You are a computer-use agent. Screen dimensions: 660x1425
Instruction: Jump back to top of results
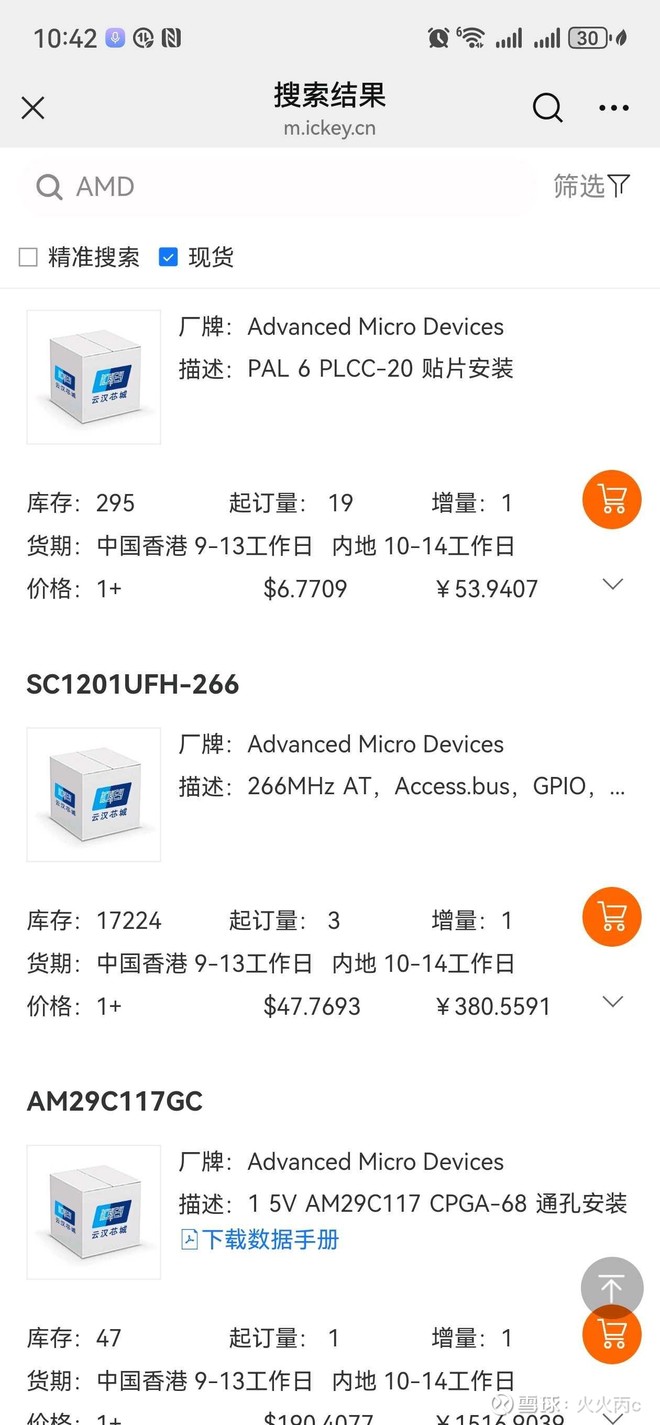click(x=611, y=1286)
